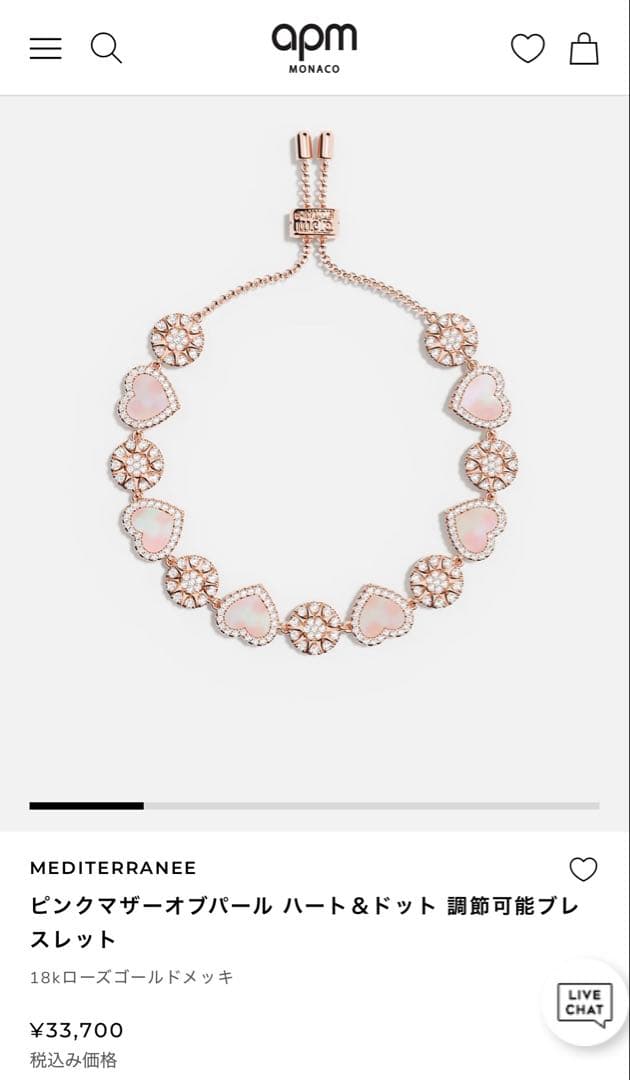Open the hamburger menu
The width and height of the screenshot is (630, 1080).
click(45, 48)
